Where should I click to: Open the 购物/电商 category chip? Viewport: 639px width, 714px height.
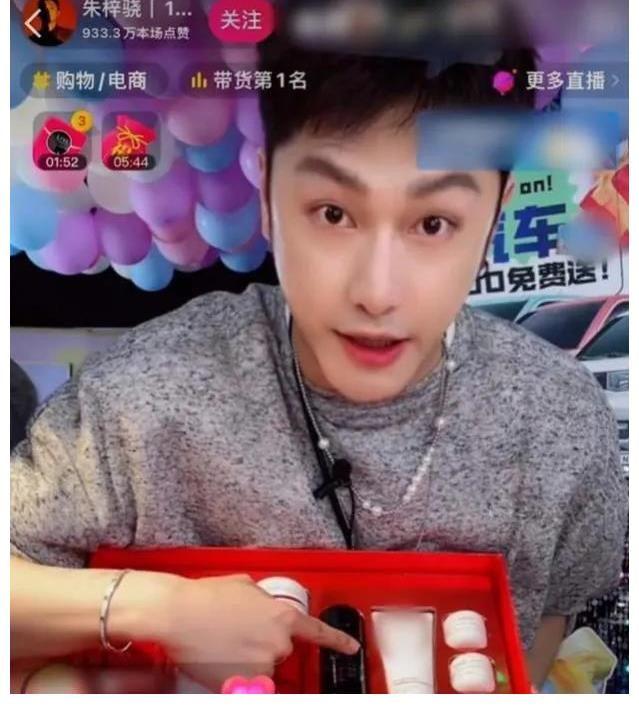tap(91, 81)
